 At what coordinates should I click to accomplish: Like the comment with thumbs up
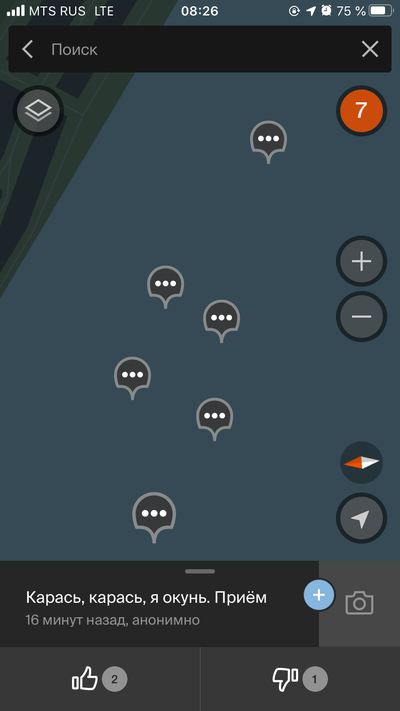[x=100, y=679]
